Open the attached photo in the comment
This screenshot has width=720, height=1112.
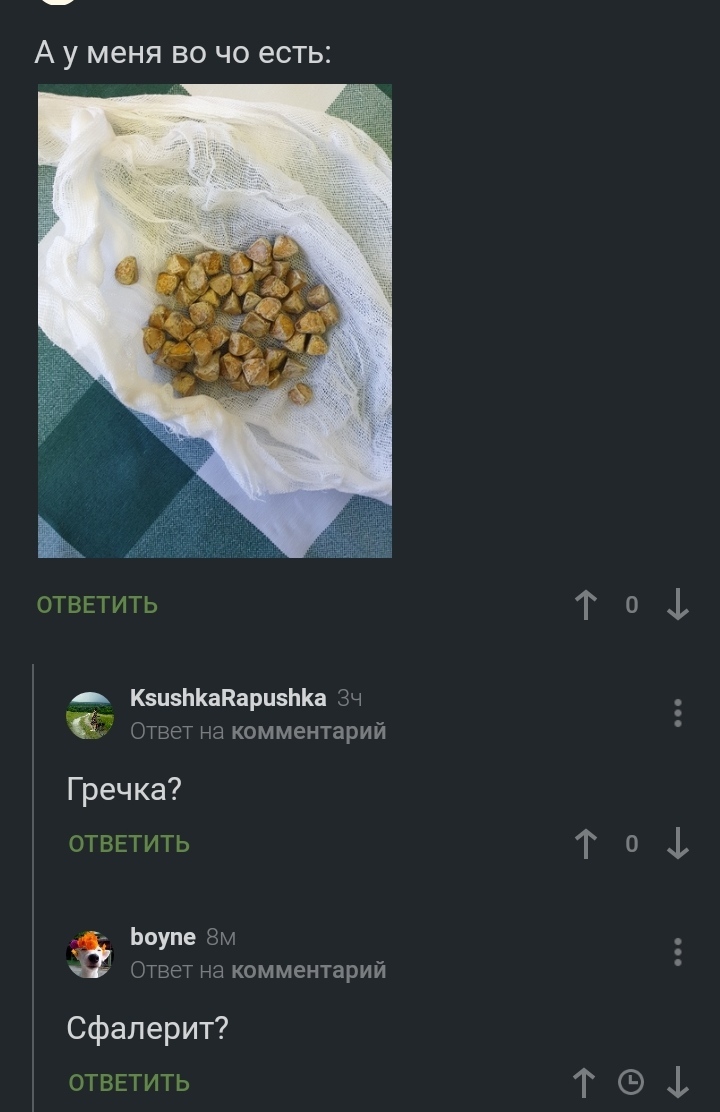pos(214,320)
